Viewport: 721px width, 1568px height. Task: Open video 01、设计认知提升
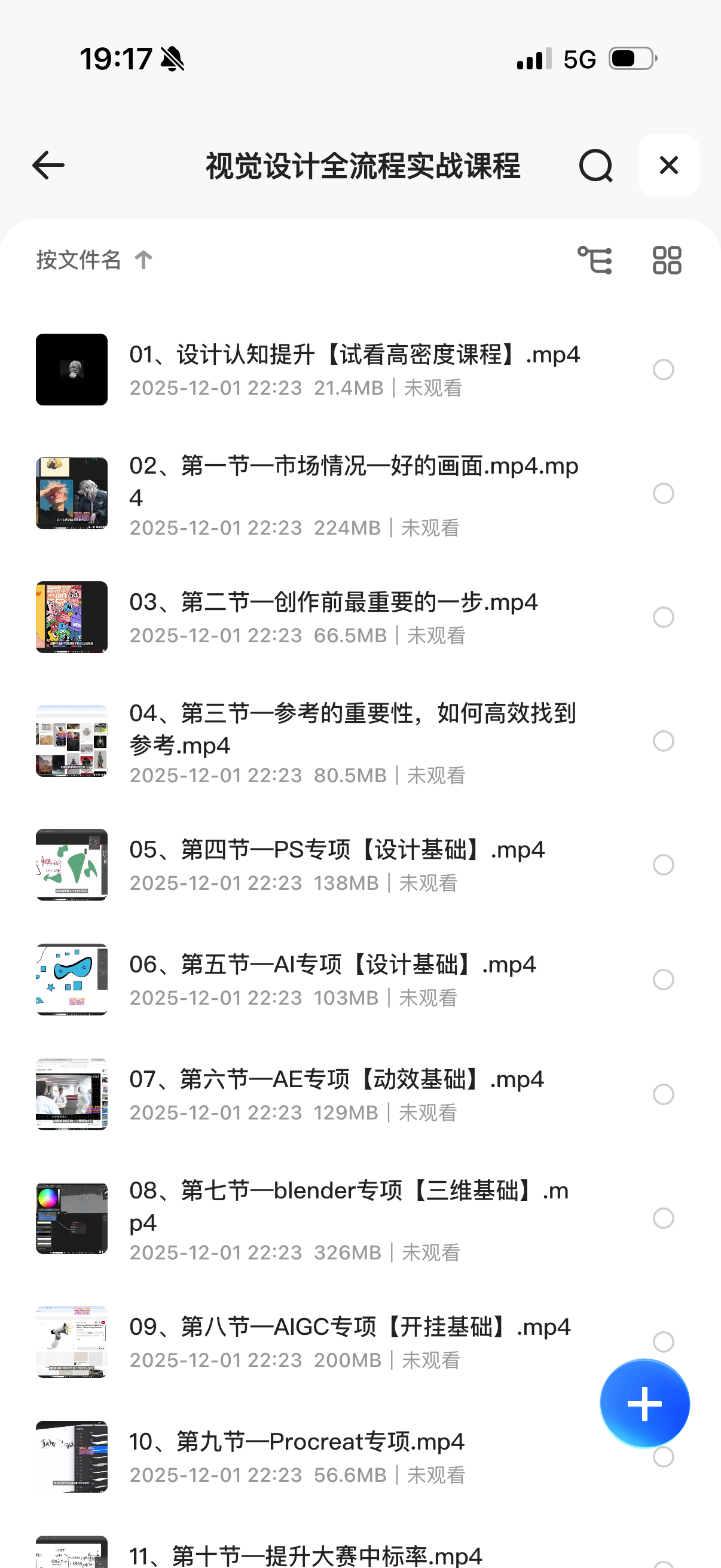354,355
